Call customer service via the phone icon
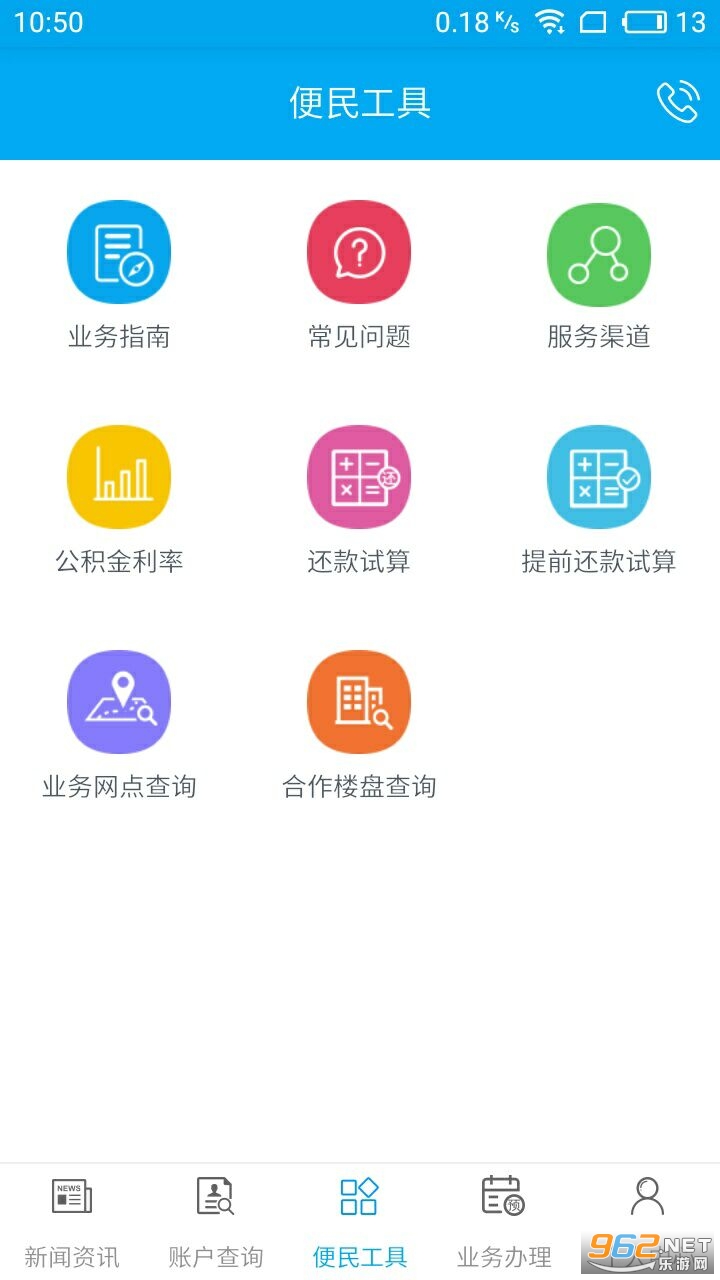Image resolution: width=720 pixels, height=1280 pixels. (x=677, y=103)
